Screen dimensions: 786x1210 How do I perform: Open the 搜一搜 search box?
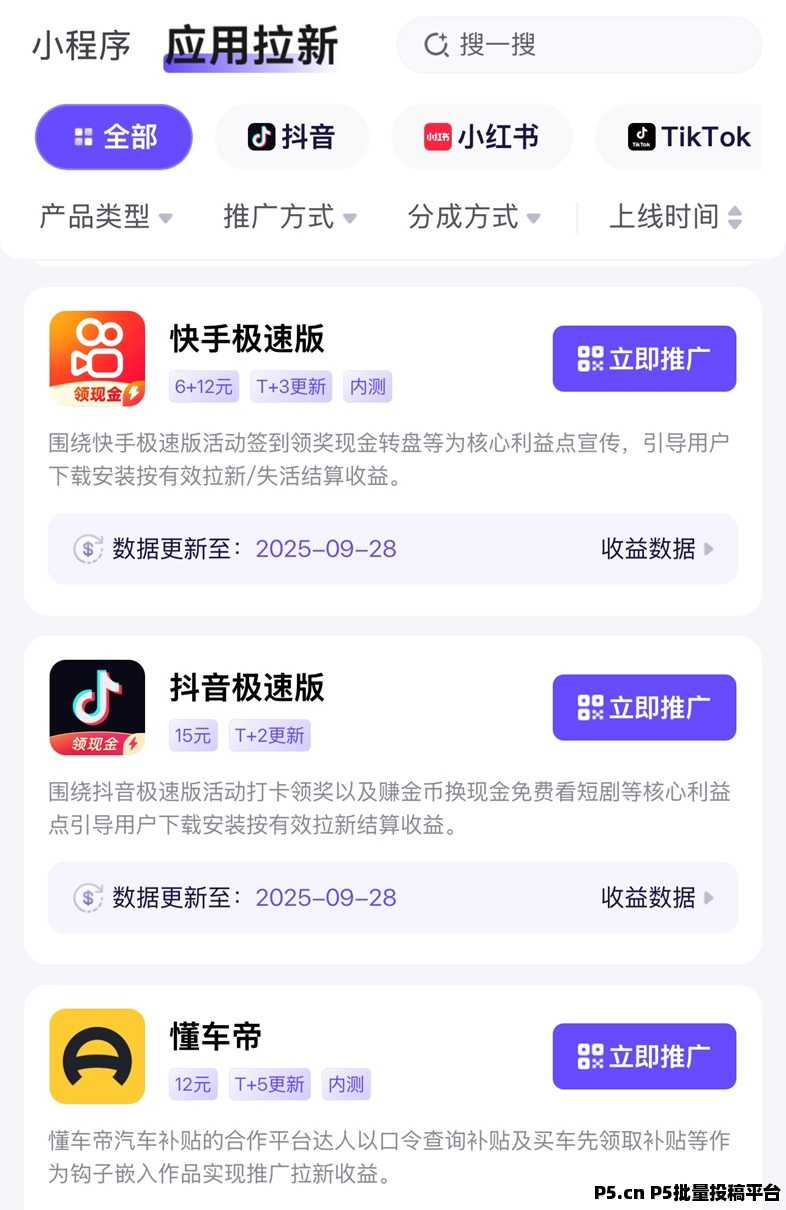coord(579,45)
